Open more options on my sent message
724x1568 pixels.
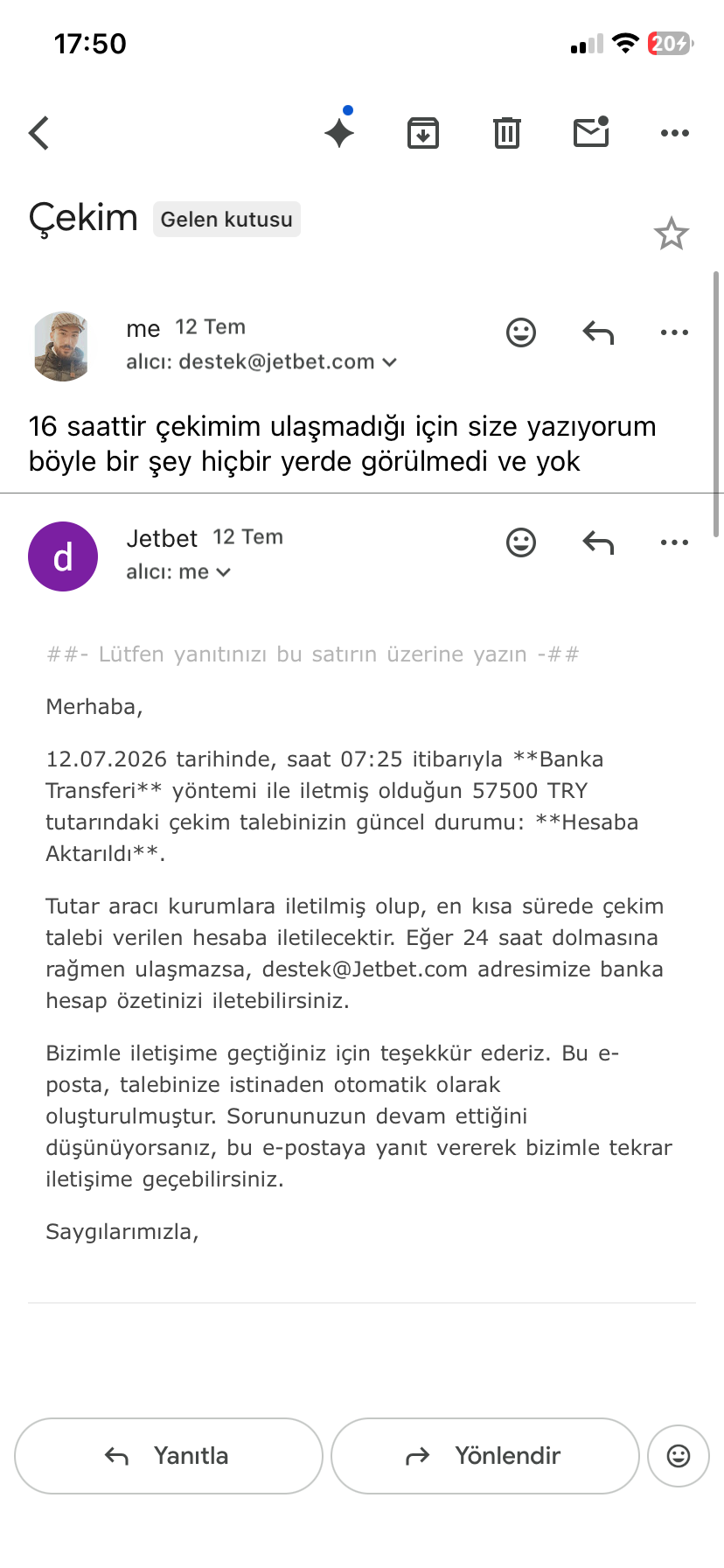coord(675,332)
